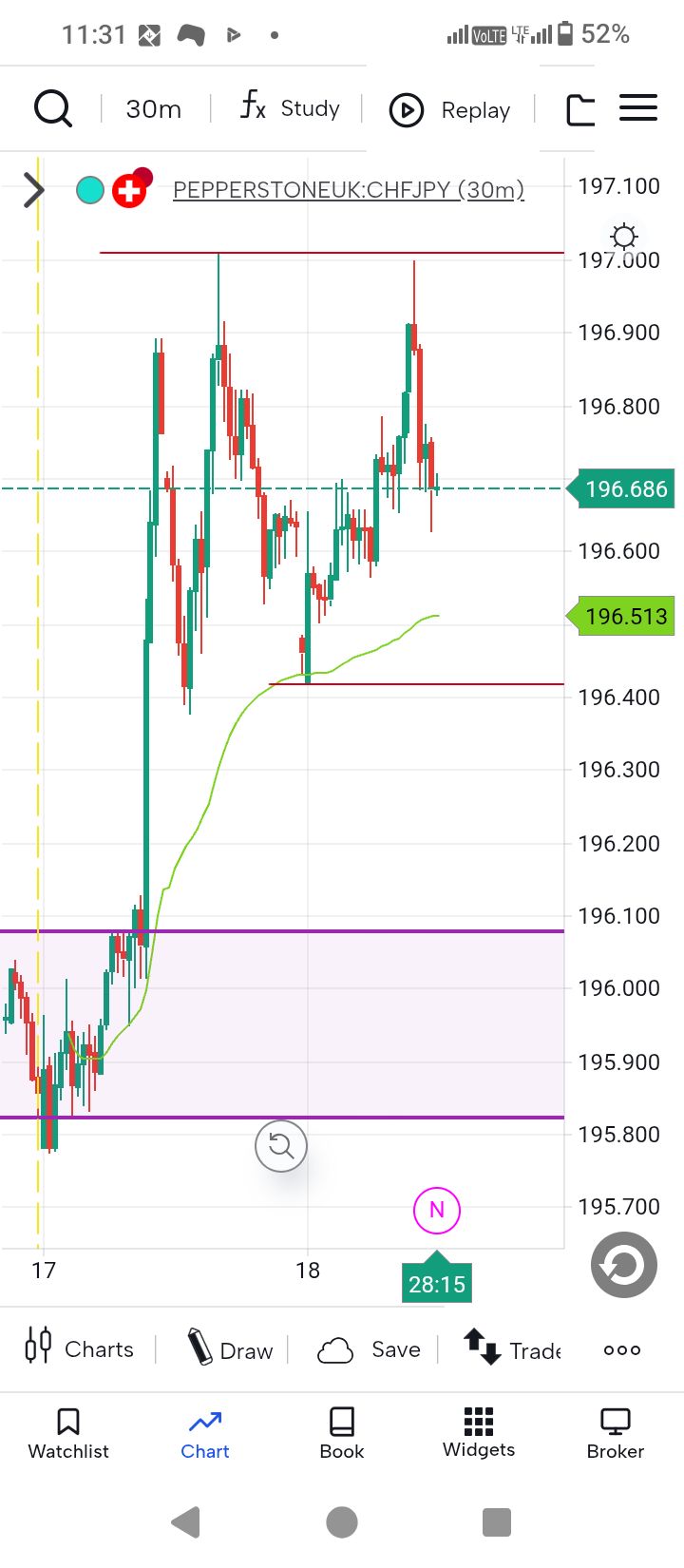Open the Trade panel
Screen dimensions: 684x1568
(513, 1348)
